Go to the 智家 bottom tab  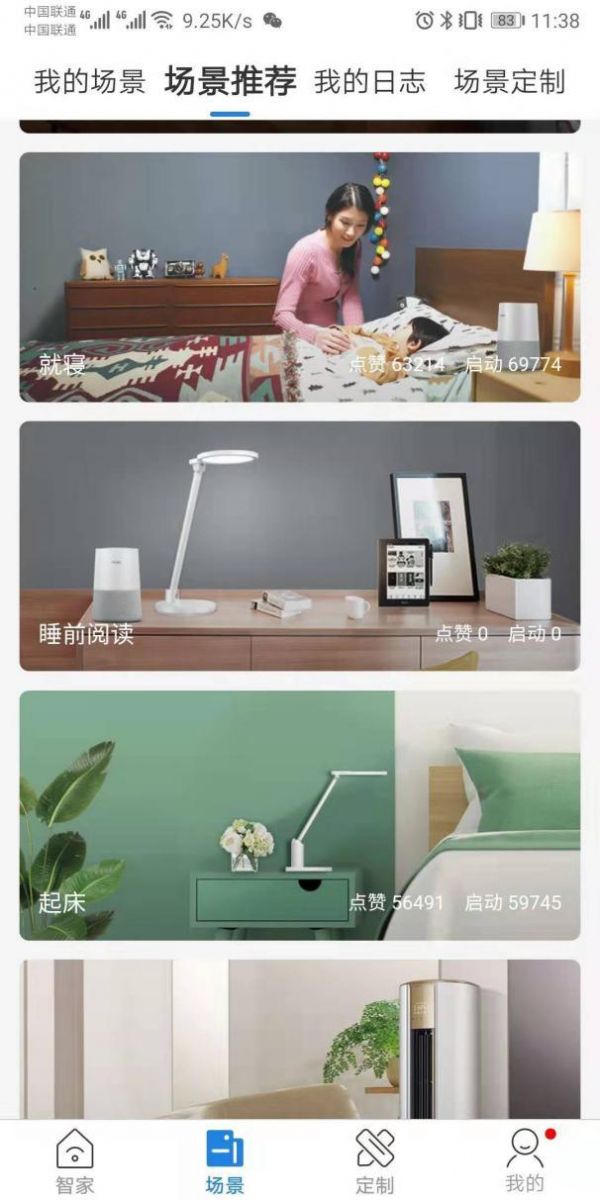75,1160
